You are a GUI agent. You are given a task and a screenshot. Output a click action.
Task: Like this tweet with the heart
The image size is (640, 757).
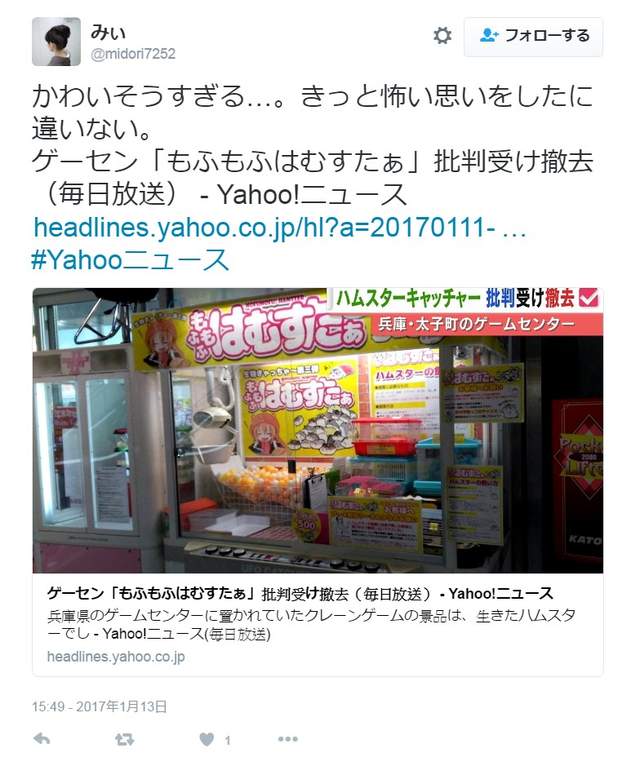pos(207,739)
